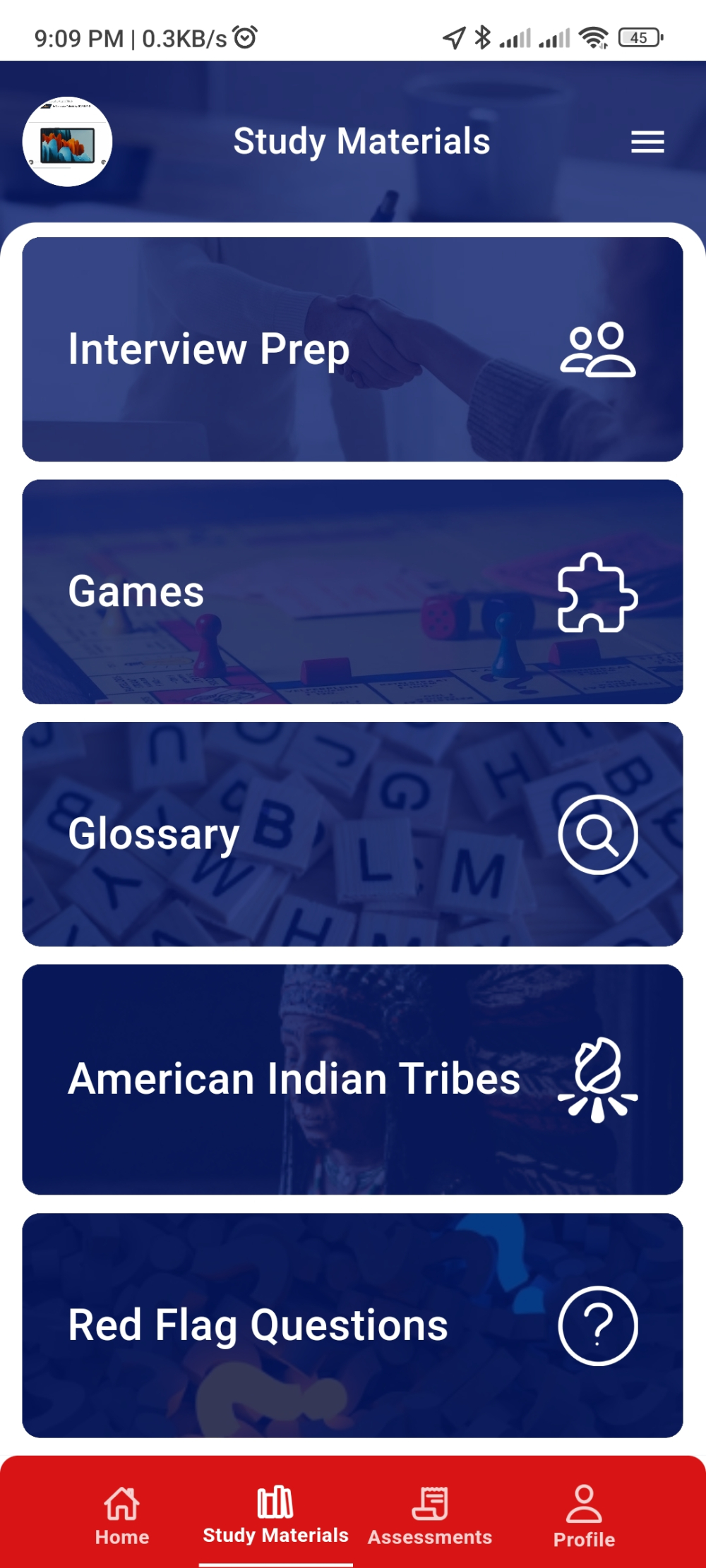Screen dimensions: 706x1568
Task: Click the app logo thumbnail in top left
Action: click(68, 141)
